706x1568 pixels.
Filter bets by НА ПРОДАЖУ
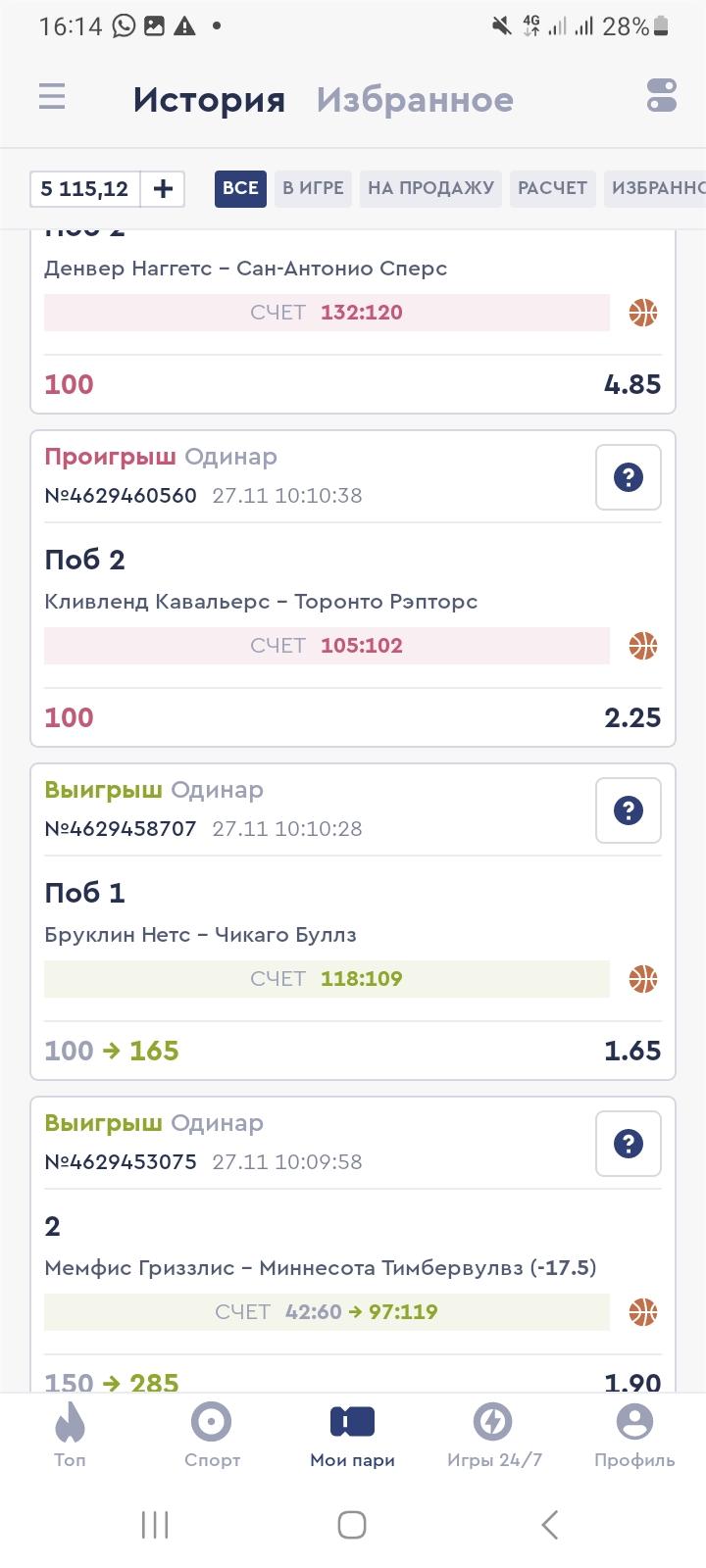click(430, 188)
